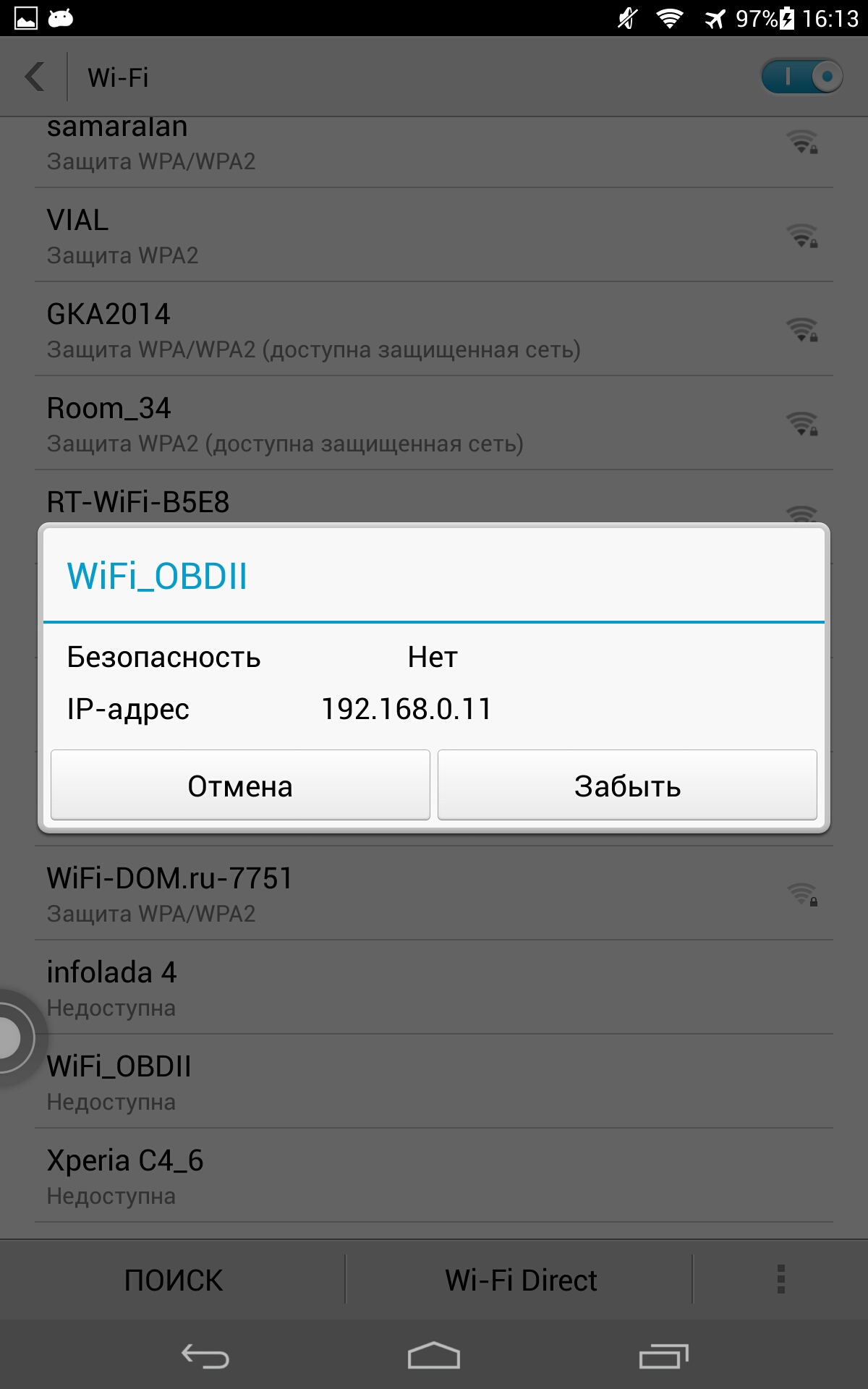This screenshot has height=1389, width=868.
Task: Toggle the Wi-Fi switch off
Action: click(802, 77)
